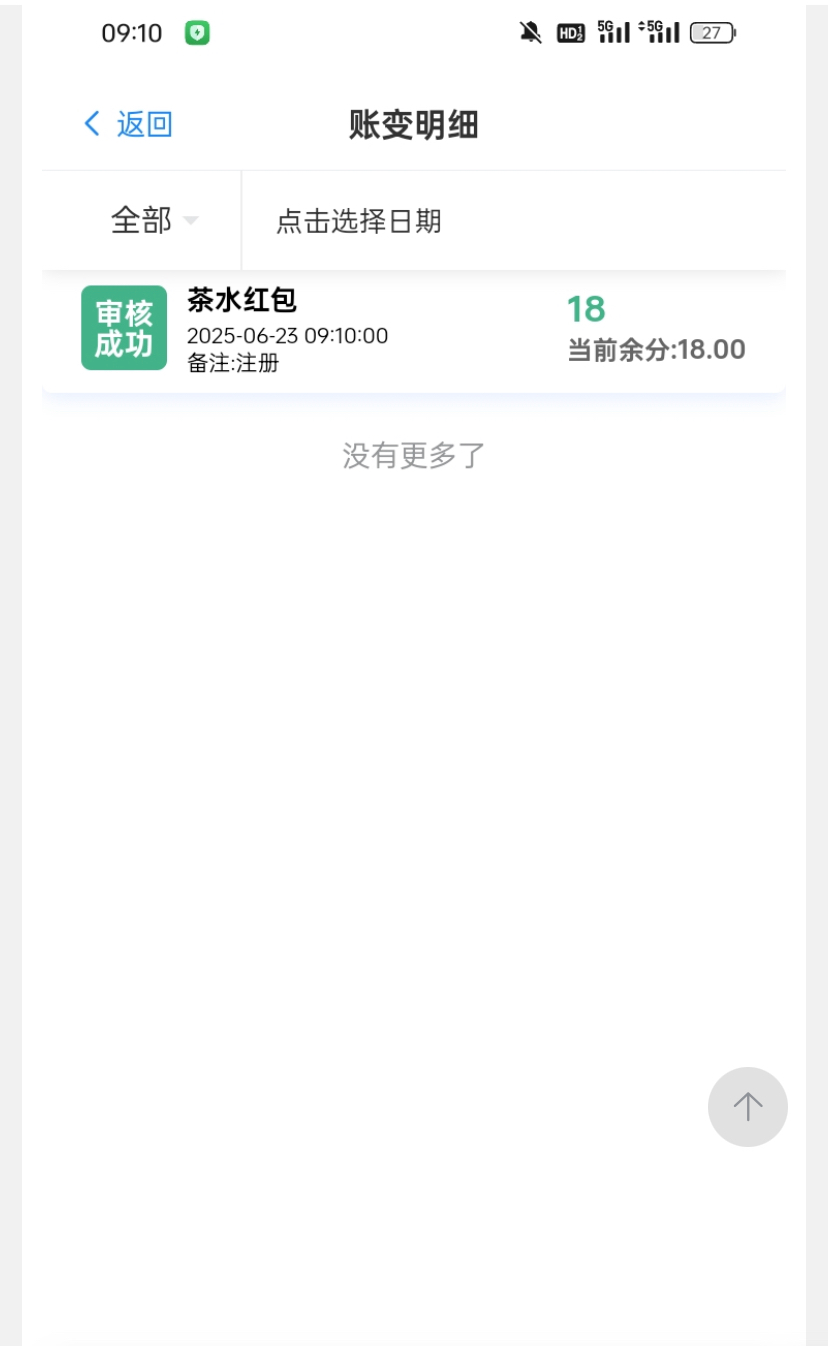Go back via the 返回 button
Screen dimensions: 828x1346
[128, 124]
